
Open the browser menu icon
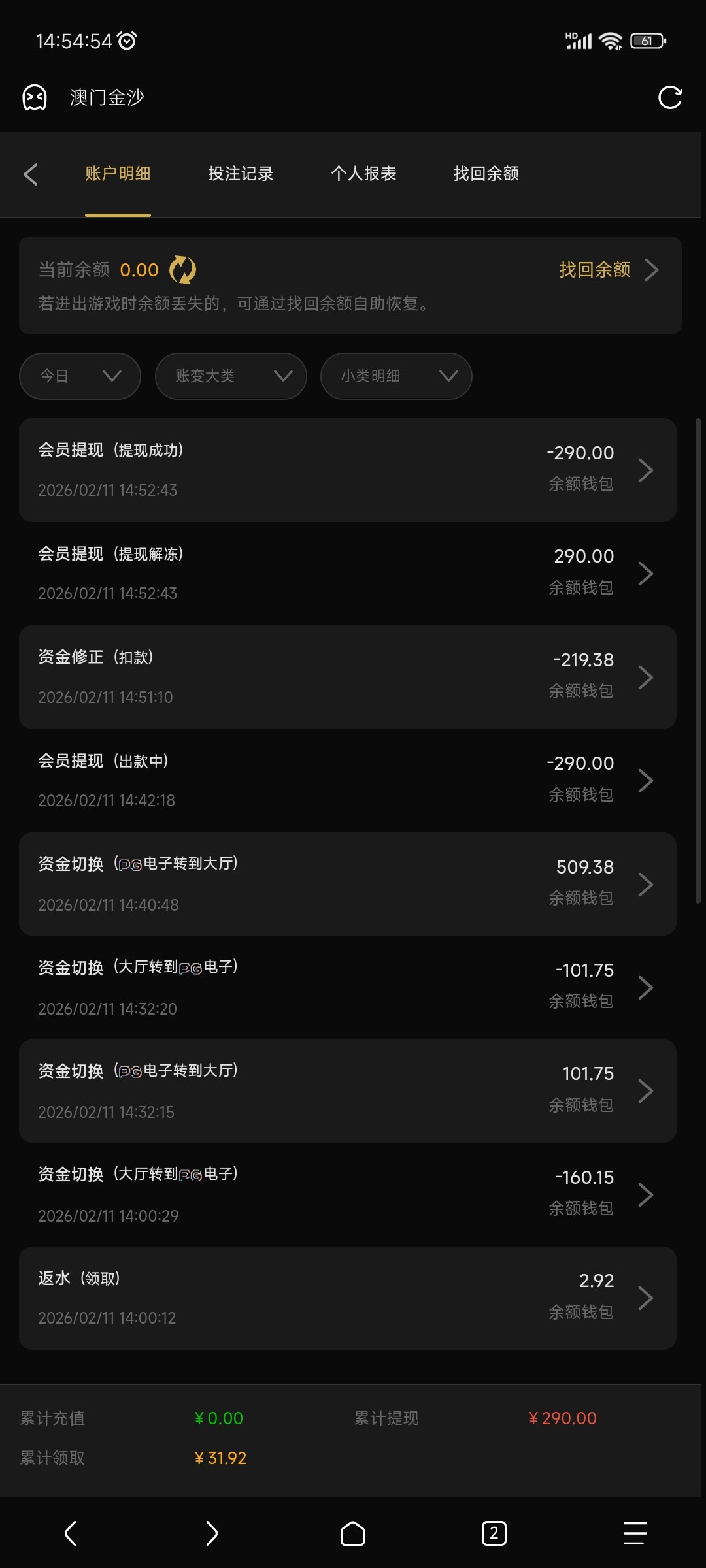[x=634, y=1533]
